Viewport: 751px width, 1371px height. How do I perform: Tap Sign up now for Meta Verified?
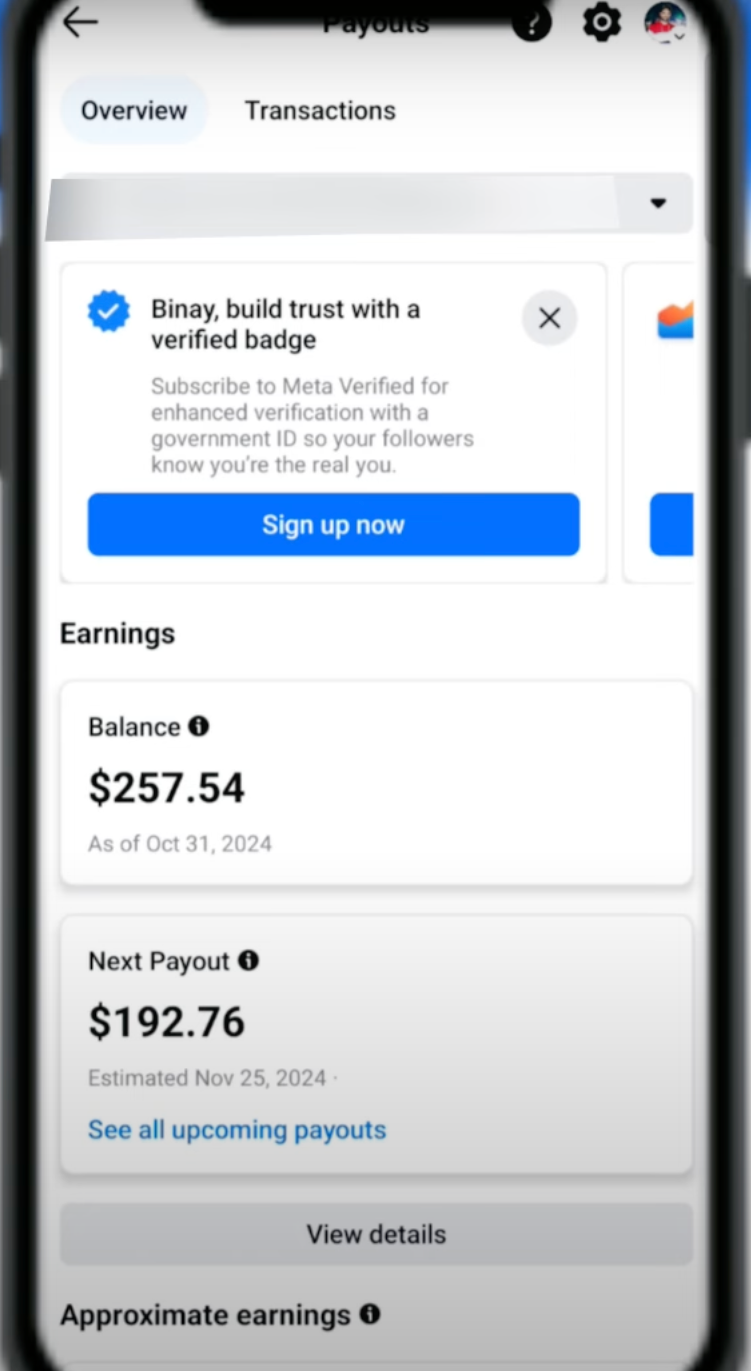tap(333, 525)
